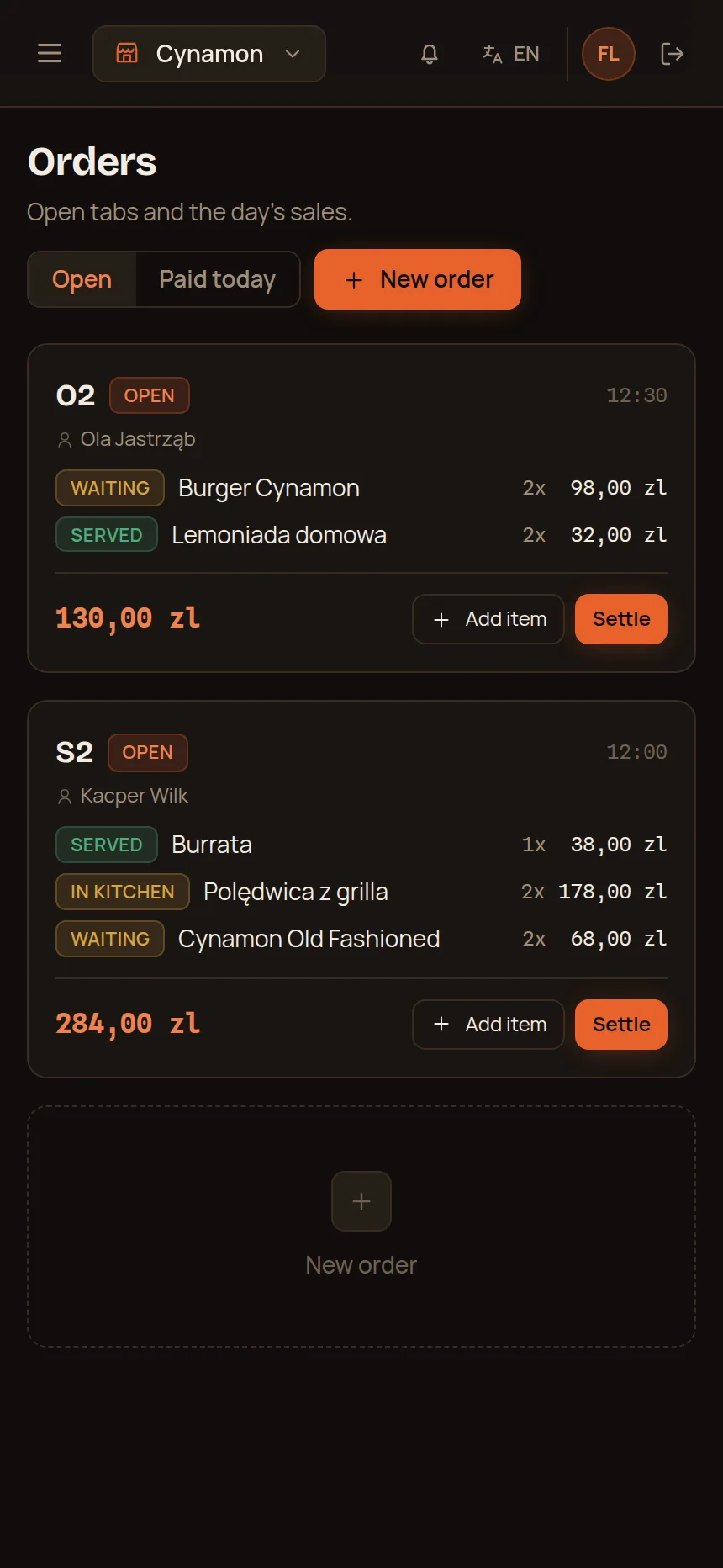Settle order S2 for Kacper Wilk
The height and width of the screenshot is (1568, 723).
point(621,1025)
